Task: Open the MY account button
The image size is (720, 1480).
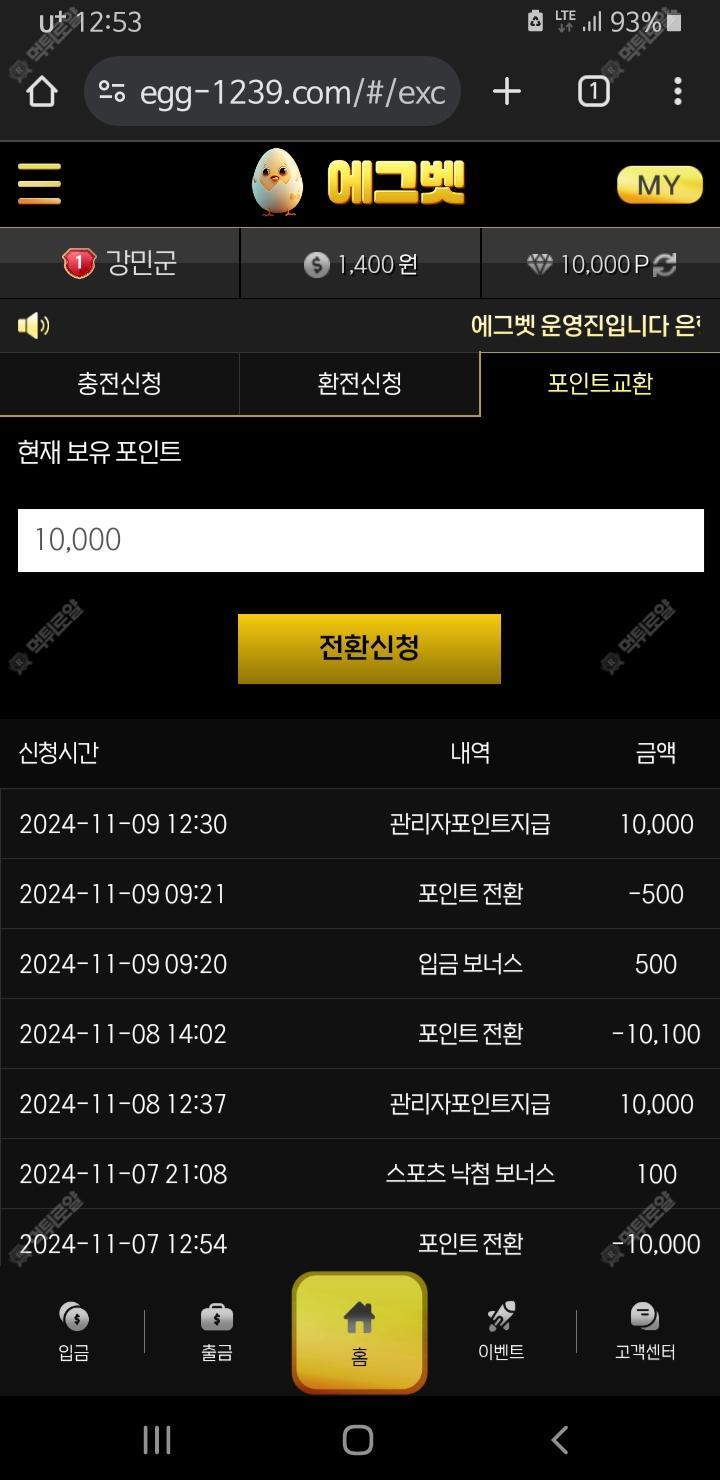Action: click(659, 184)
